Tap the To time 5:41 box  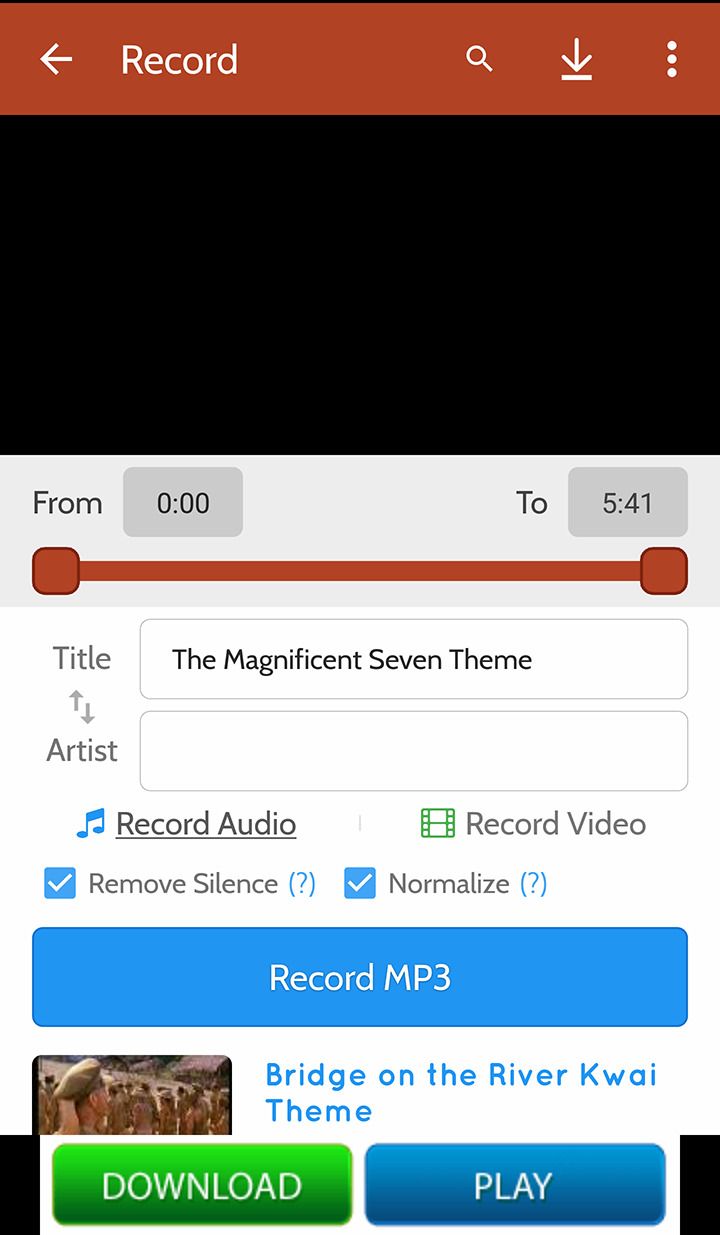pyautogui.click(x=628, y=502)
